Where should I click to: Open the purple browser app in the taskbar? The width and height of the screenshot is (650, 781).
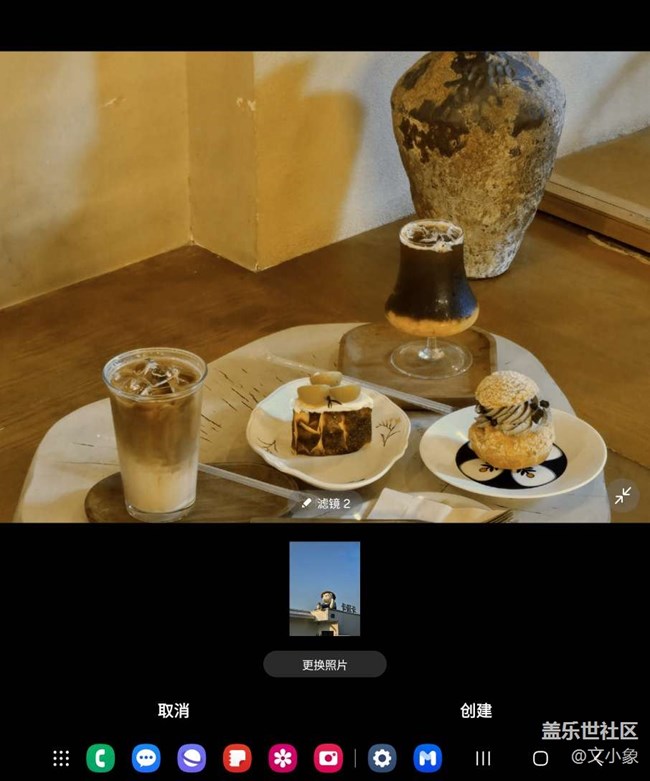(x=191, y=758)
